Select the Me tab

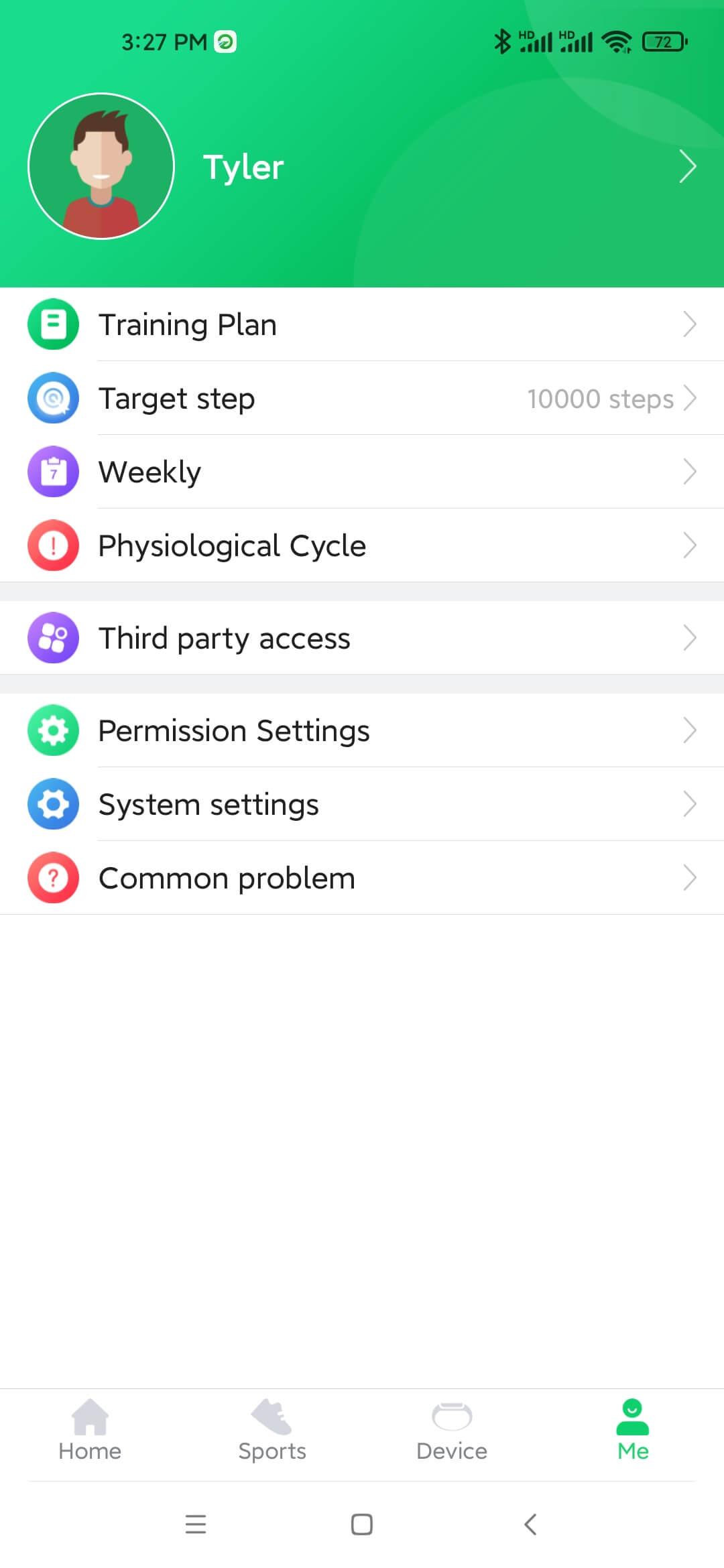tap(633, 1431)
